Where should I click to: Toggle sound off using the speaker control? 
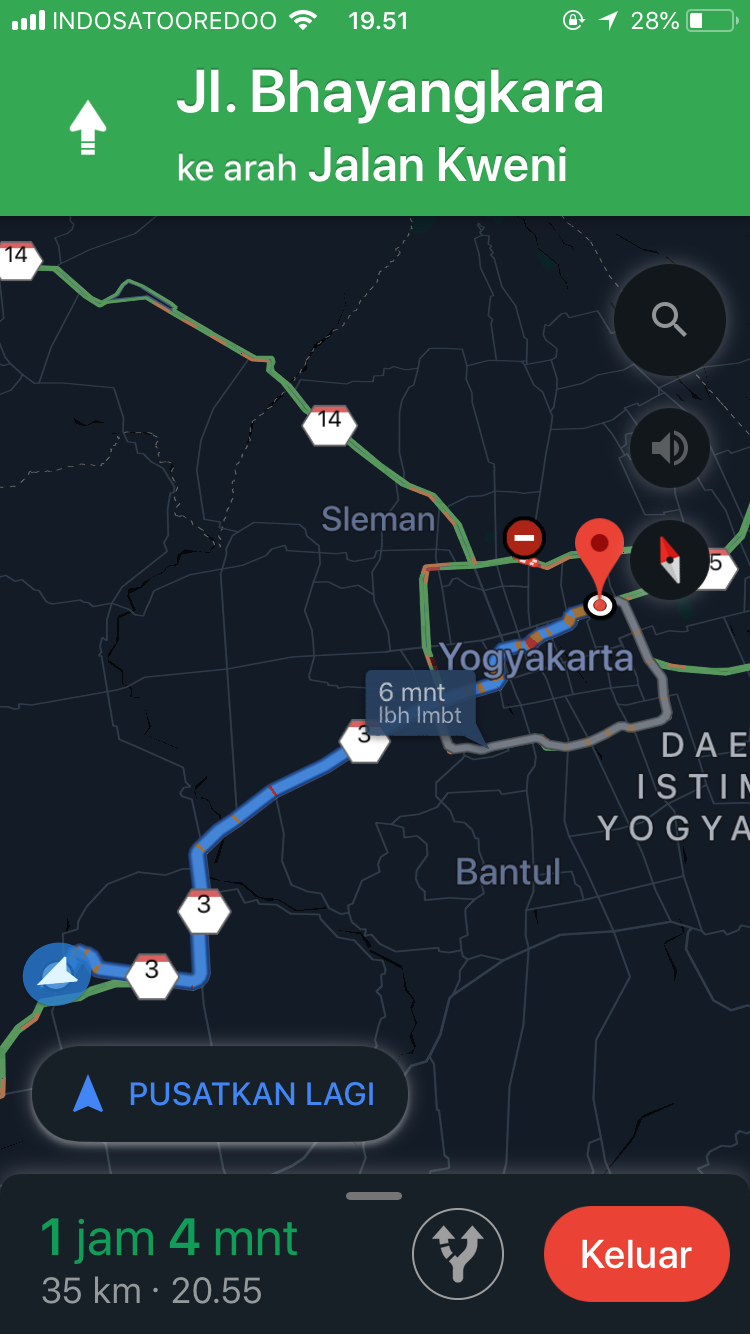click(x=668, y=447)
